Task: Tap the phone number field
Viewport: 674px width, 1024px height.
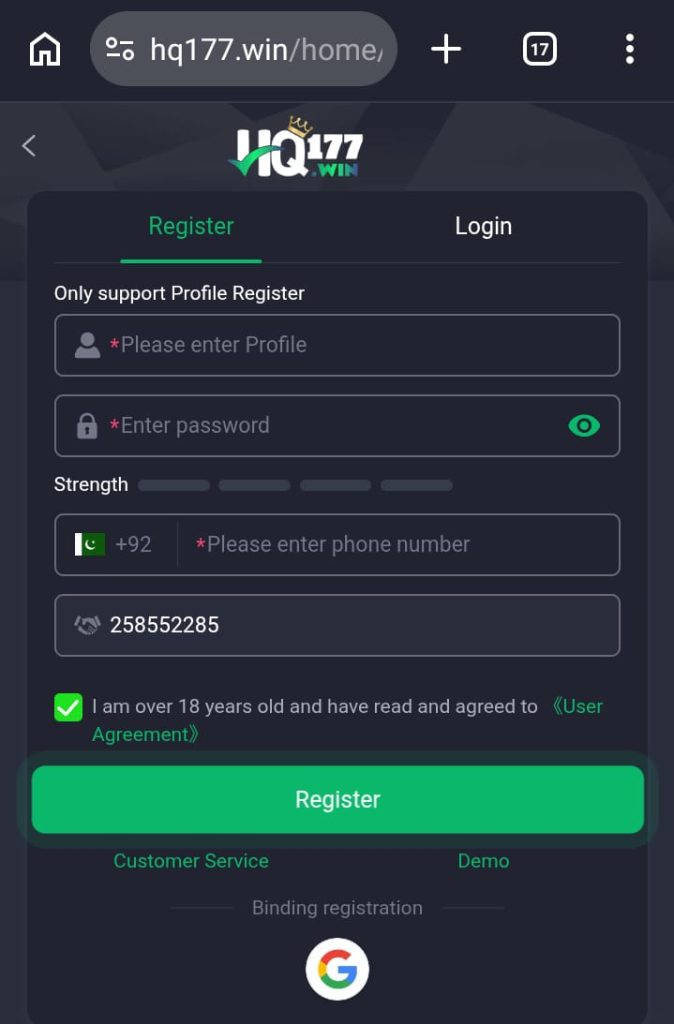Action: [x=400, y=545]
